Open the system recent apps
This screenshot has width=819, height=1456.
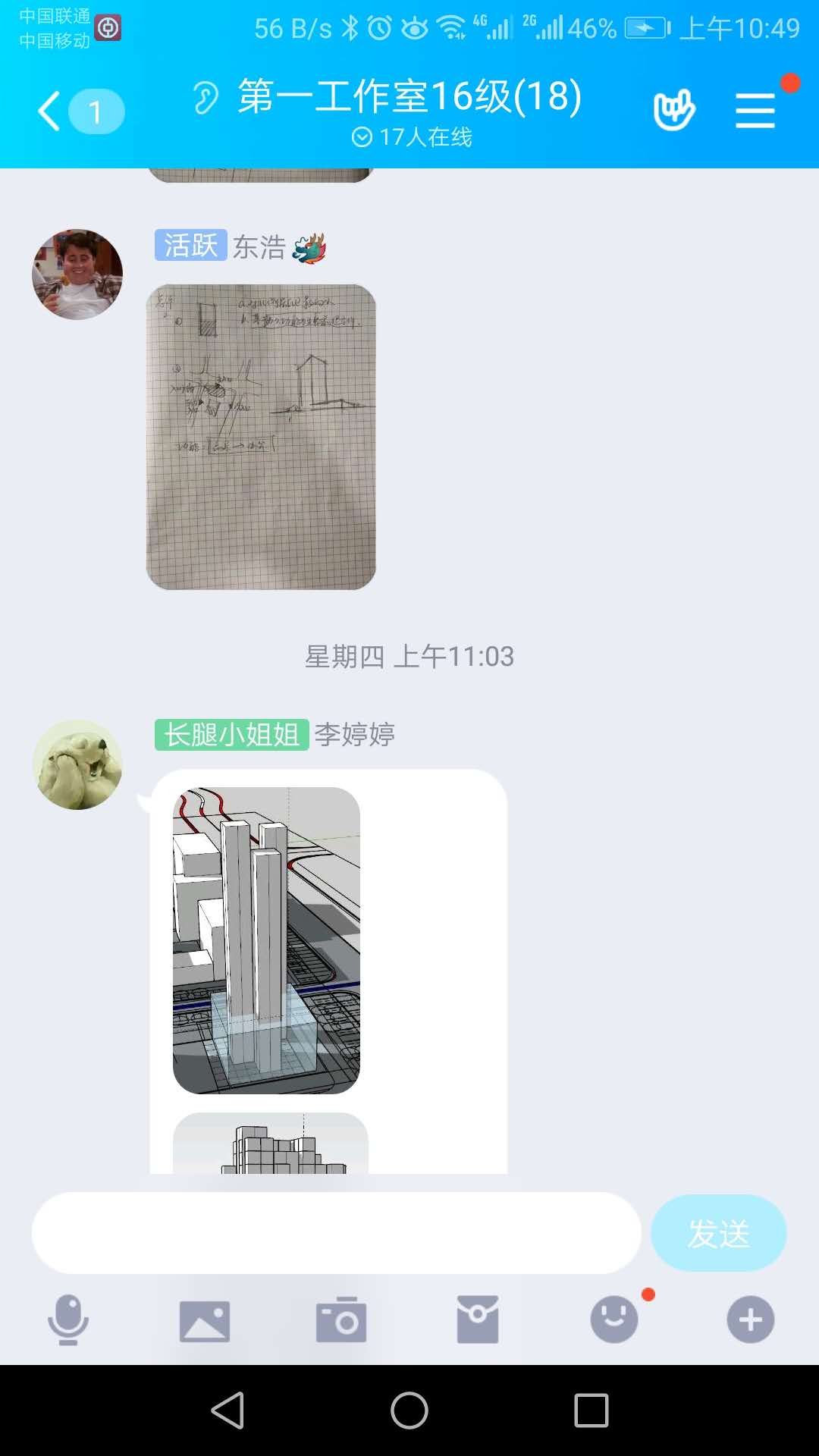[591, 1410]
